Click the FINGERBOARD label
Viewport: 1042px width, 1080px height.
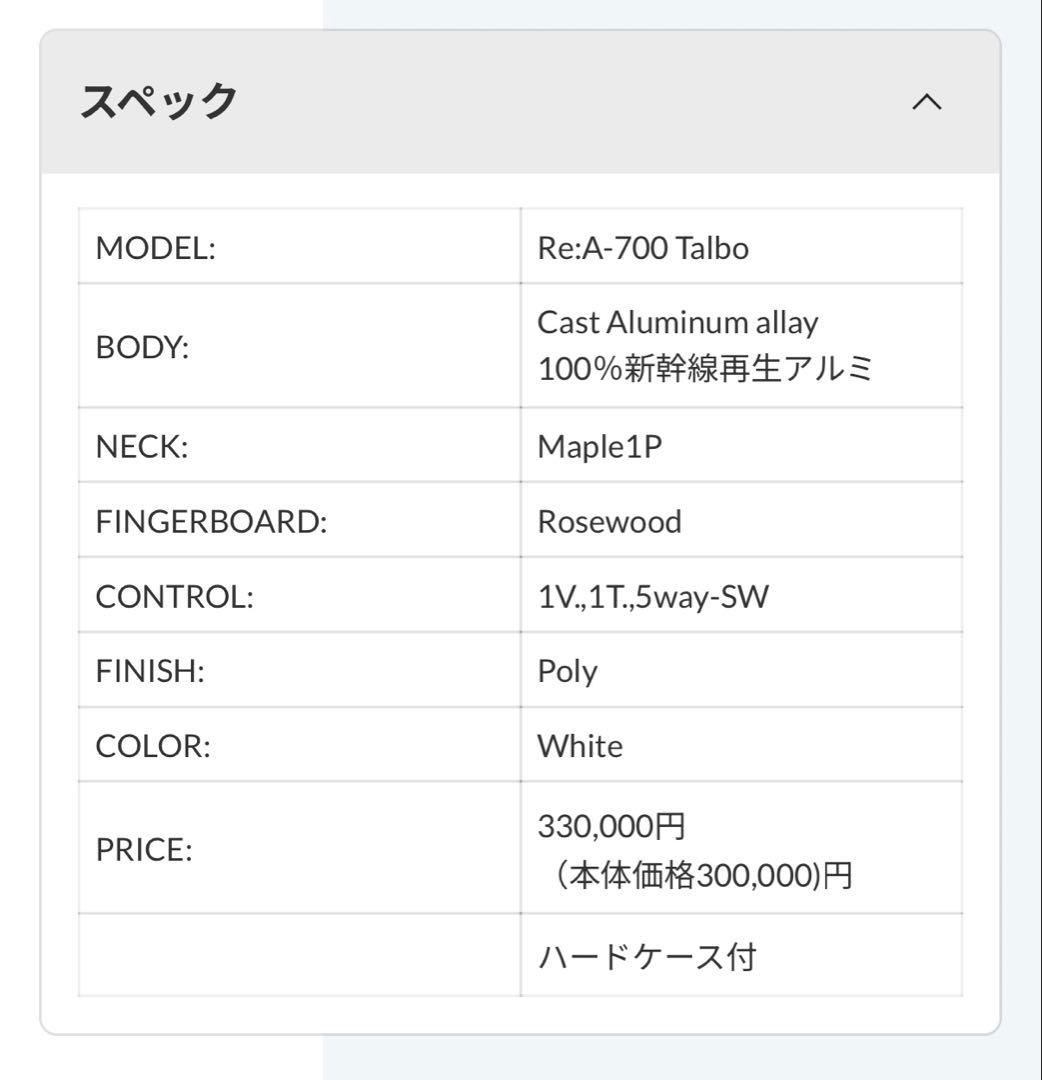[x=195, y=520]
